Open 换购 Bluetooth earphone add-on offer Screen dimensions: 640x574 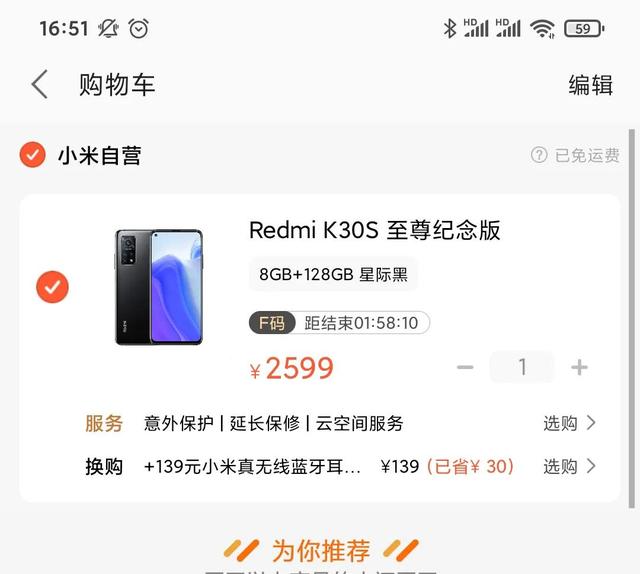point(569,466)
